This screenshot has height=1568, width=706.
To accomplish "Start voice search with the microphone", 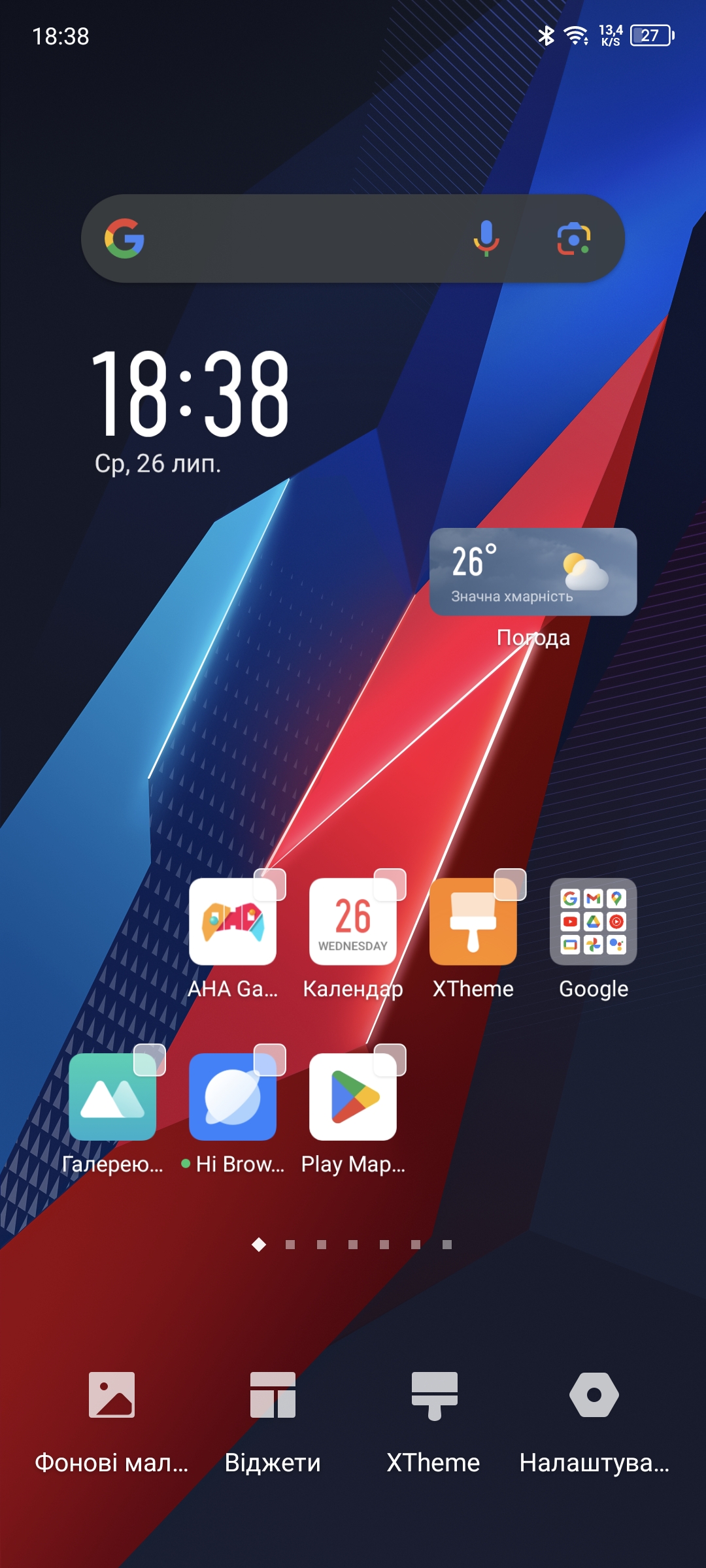I will point(486,238).
